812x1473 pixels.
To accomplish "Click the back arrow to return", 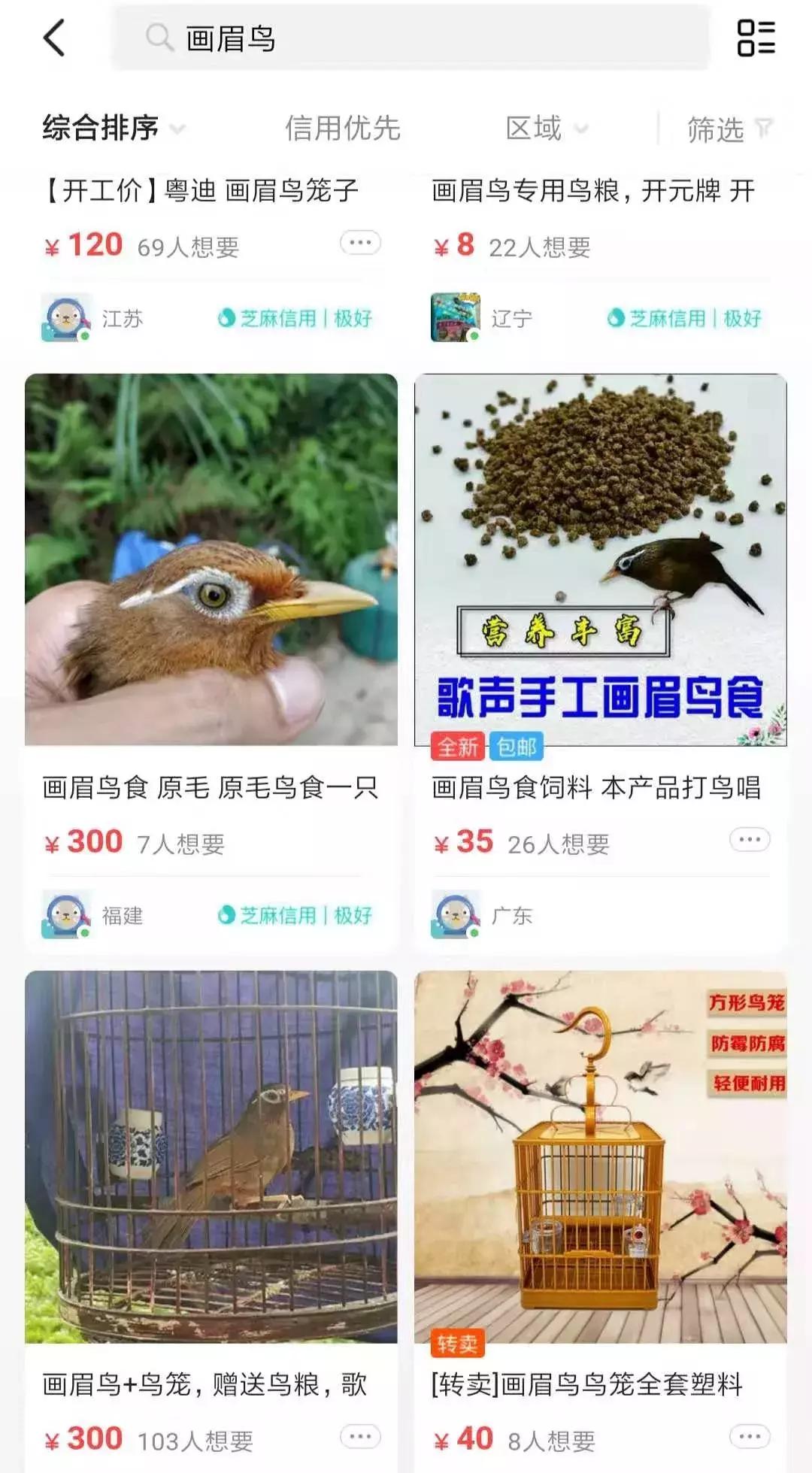I will [53, 38].
